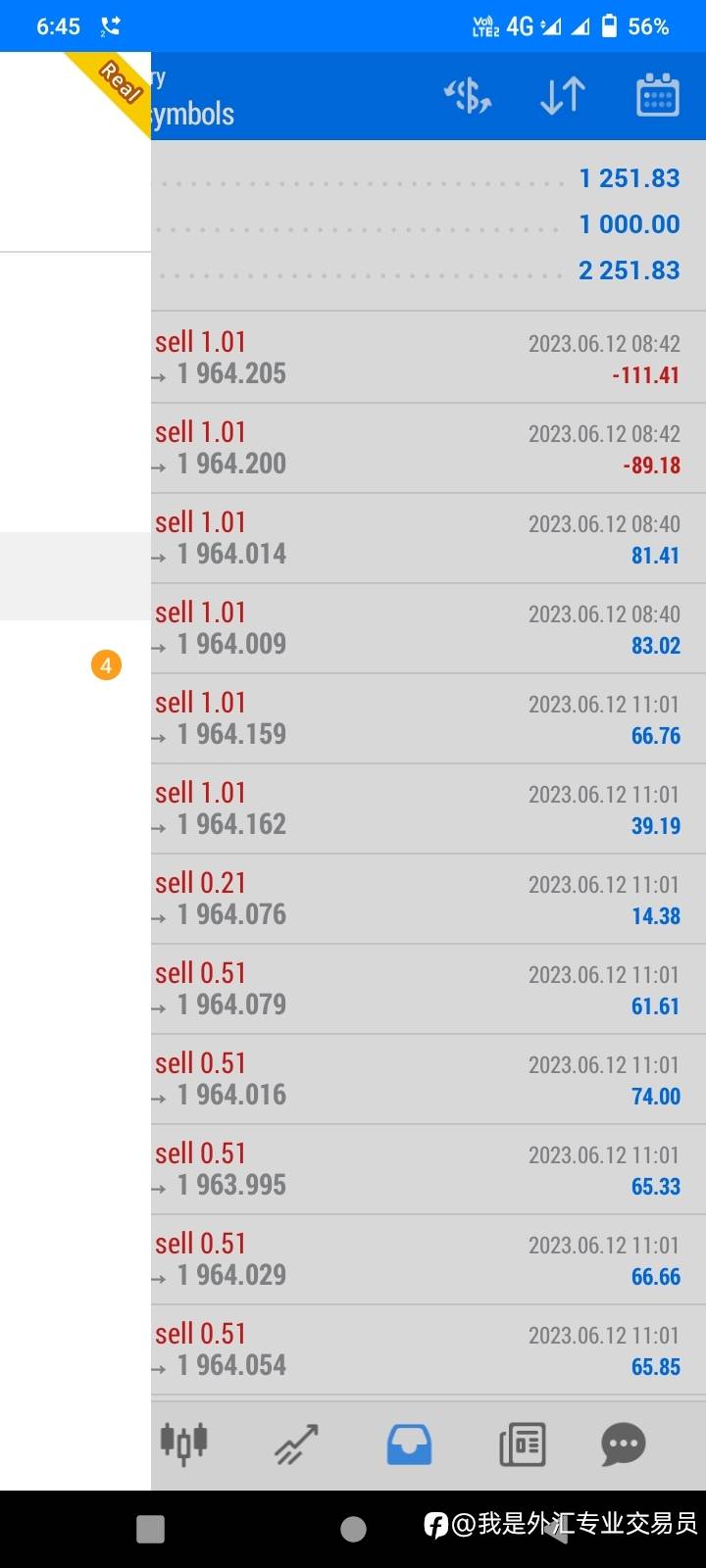This screenshot has height=1568, width=706.
Task: Open the sell deal at 1 964.159
Action: pos(428,718)
